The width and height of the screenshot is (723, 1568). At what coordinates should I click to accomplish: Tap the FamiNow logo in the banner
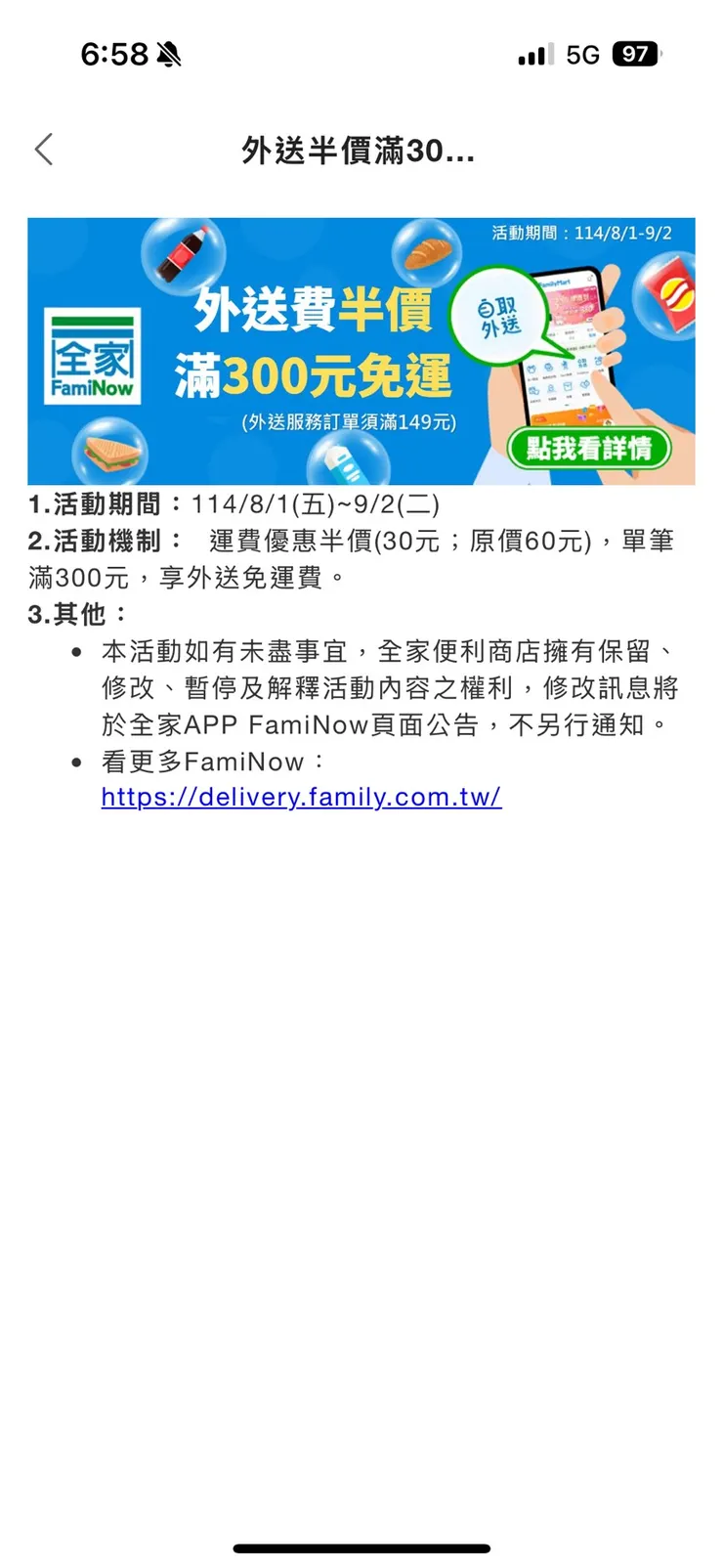(x=91, y=355)
